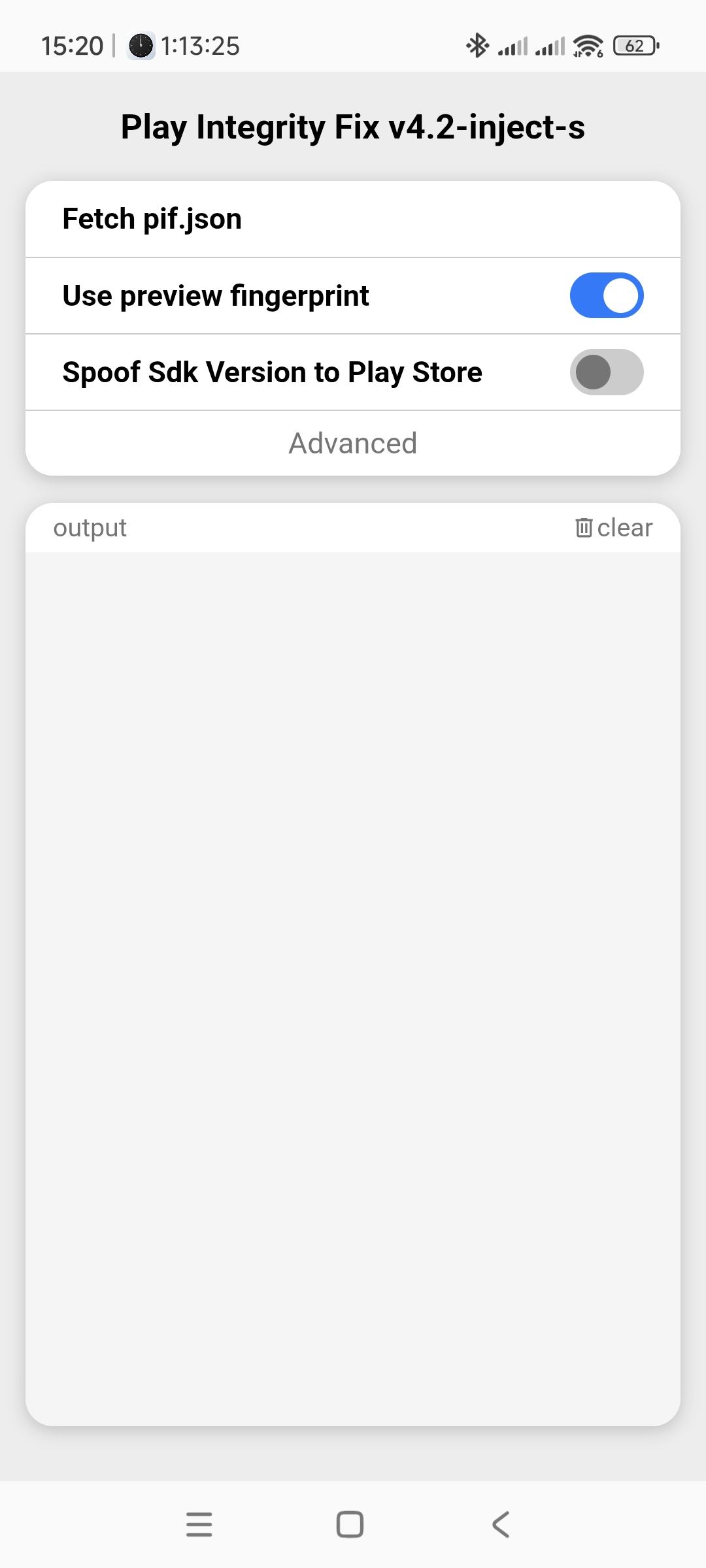Turn off Use preview fingerprint switch
The width and height of the screenshot is (706, 1568).
click(607, 295)
